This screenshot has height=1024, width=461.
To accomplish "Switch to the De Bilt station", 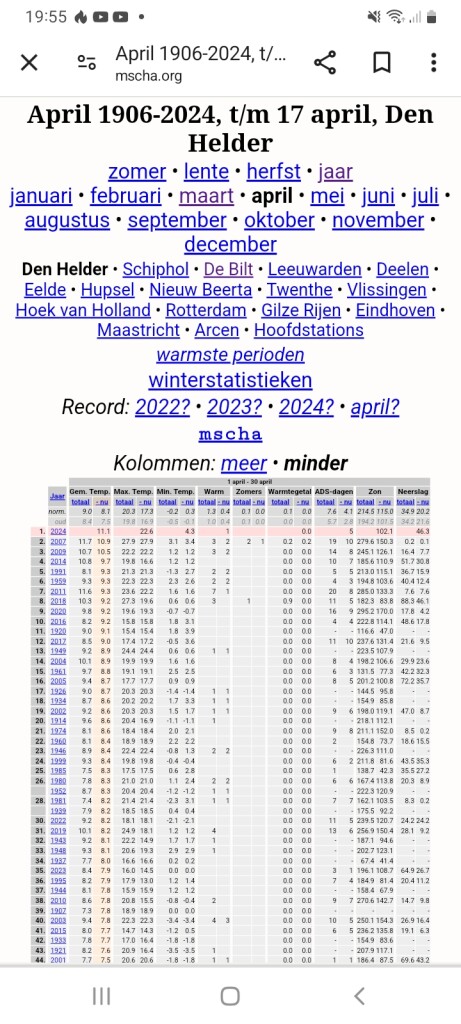I will [229, 269].
